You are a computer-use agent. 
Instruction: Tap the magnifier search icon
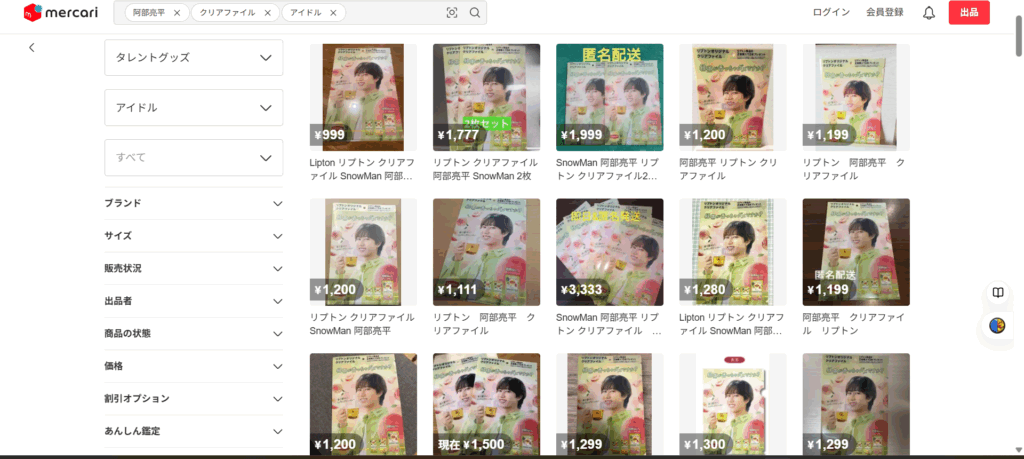[475, 13]
